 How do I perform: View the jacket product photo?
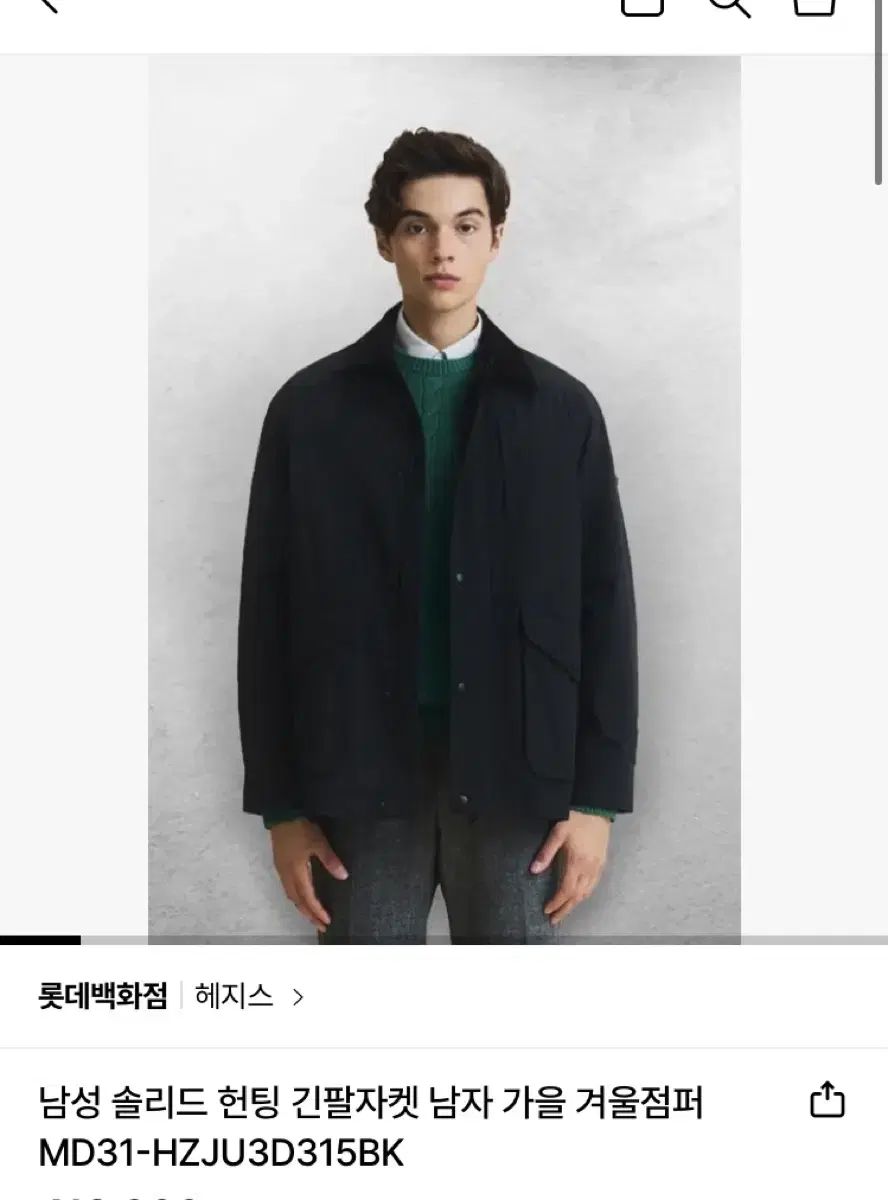click(x=444, y=498)
